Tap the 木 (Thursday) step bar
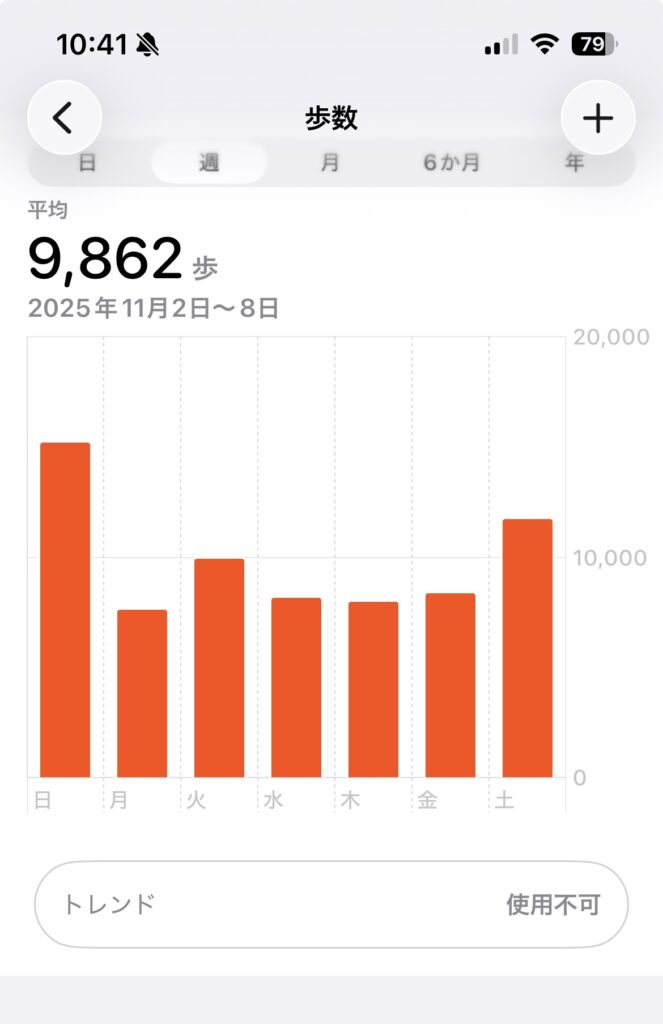This screenshot has height=1024, width=663. click(x=373, y=689)
